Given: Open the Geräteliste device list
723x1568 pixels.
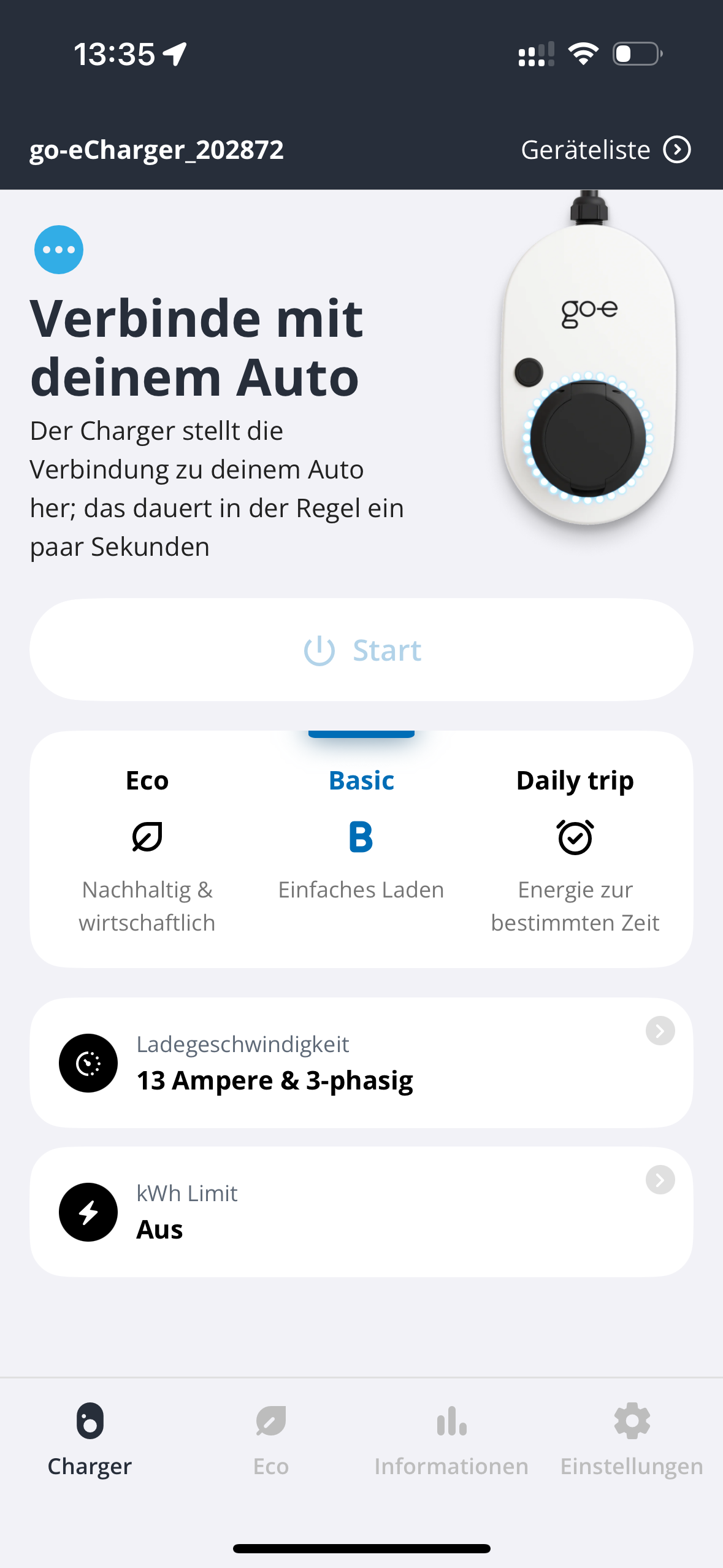Looking at the screenshot, I should coord(605,150).
